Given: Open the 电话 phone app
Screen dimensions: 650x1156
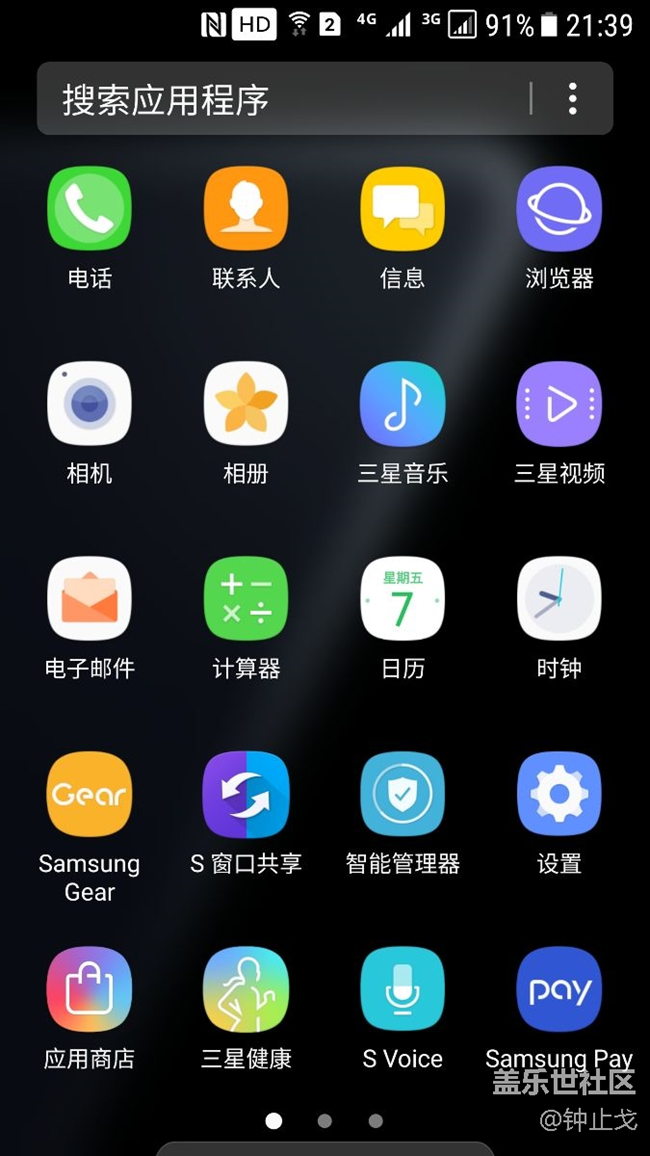Looking at the screenshot, I should (x=89, y=209).
